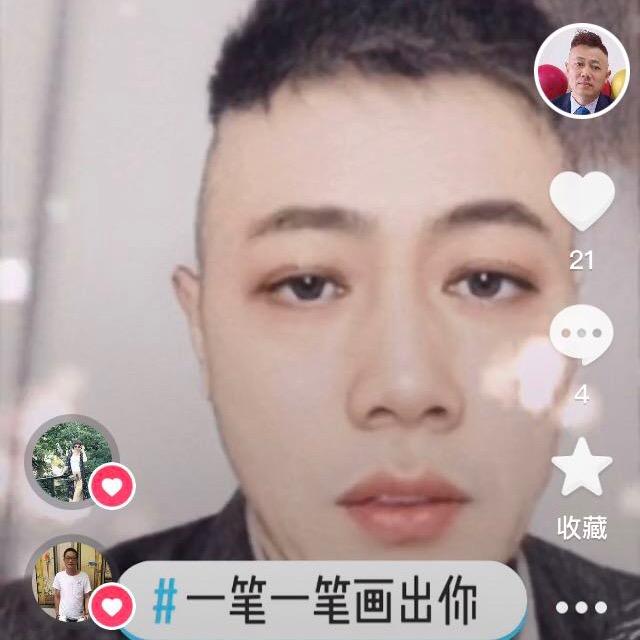
Task: Tap the star icon labeled 收藏
Action: tap(583, 468)
